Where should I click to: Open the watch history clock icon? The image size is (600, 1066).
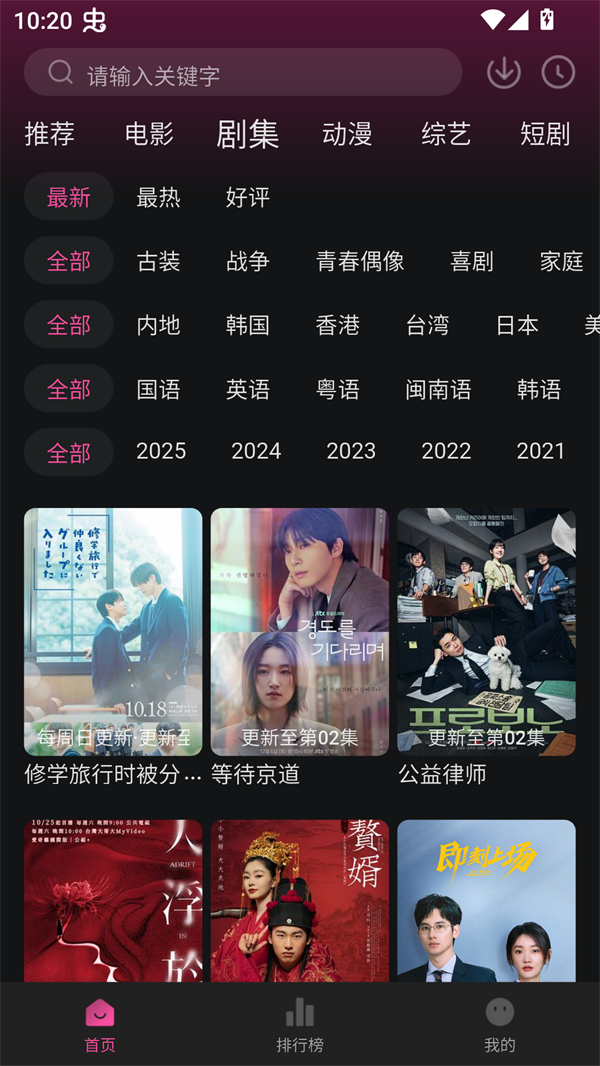coord(558,72)
